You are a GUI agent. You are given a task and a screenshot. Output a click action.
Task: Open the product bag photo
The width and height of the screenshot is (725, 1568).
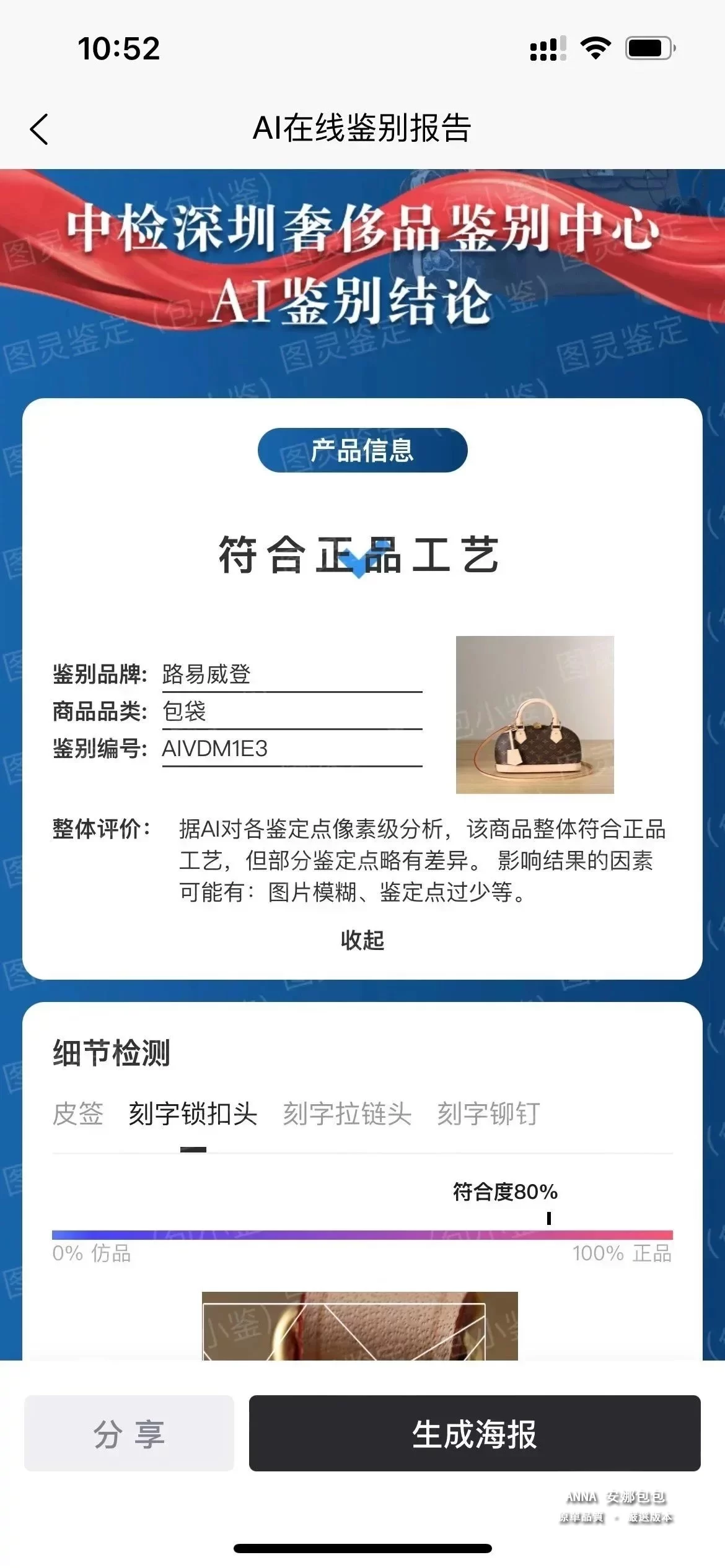[535, 715]
